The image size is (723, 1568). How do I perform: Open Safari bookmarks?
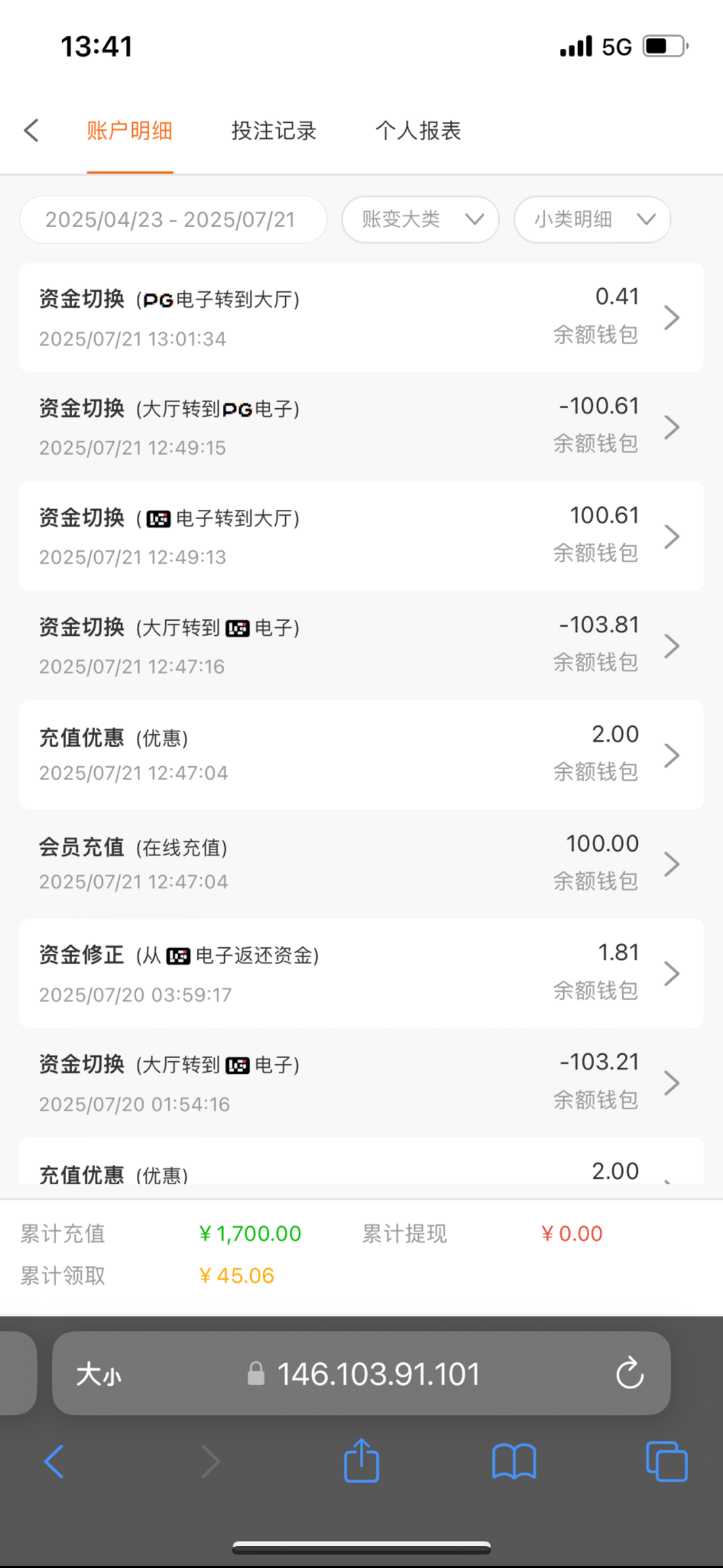coord(513,1461)
